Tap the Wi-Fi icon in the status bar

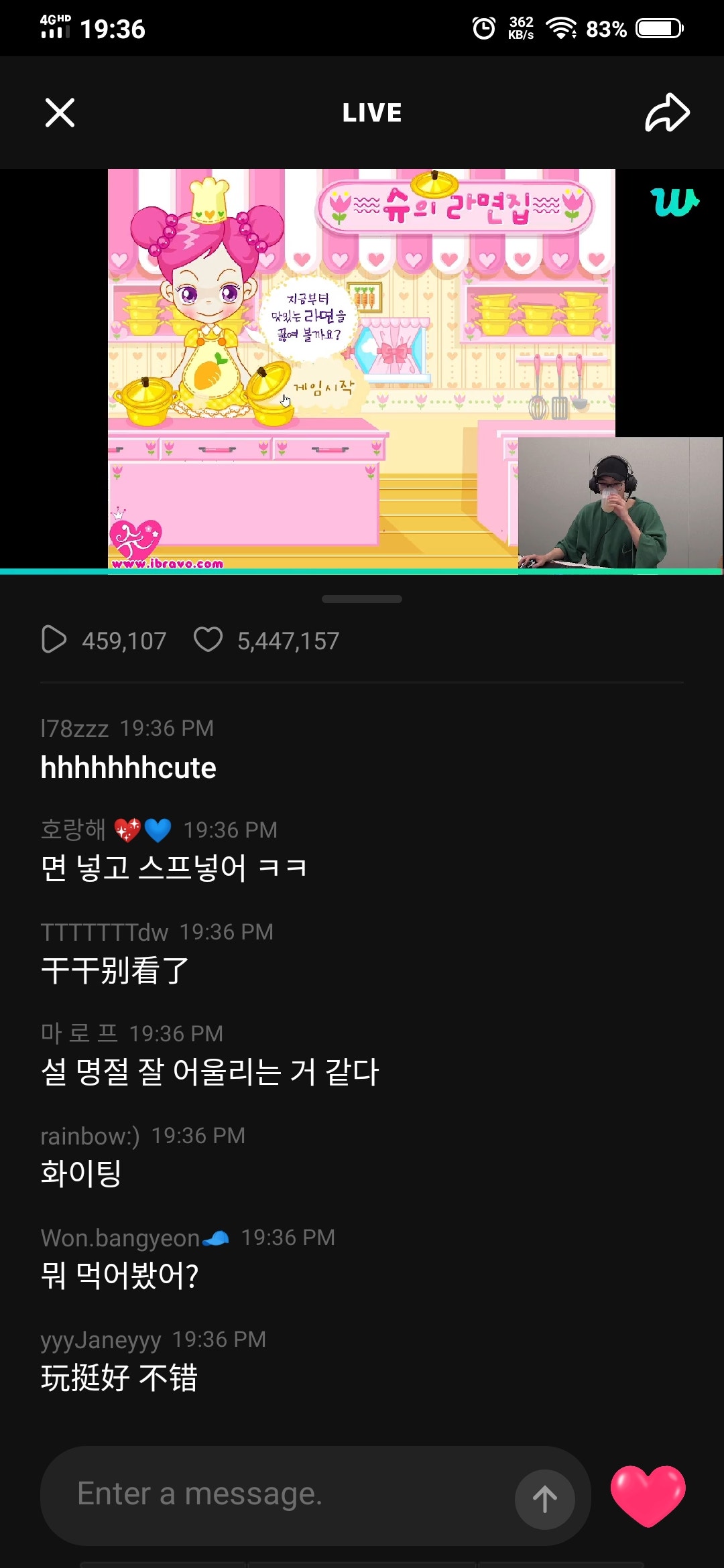click(x=562, y=28)
